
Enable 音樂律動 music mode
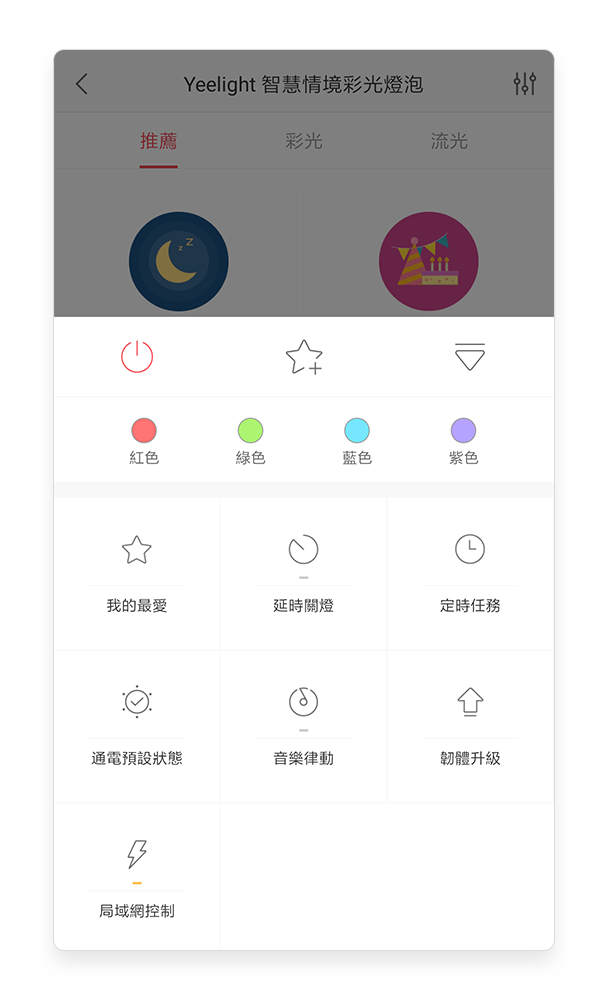[303, 725]
